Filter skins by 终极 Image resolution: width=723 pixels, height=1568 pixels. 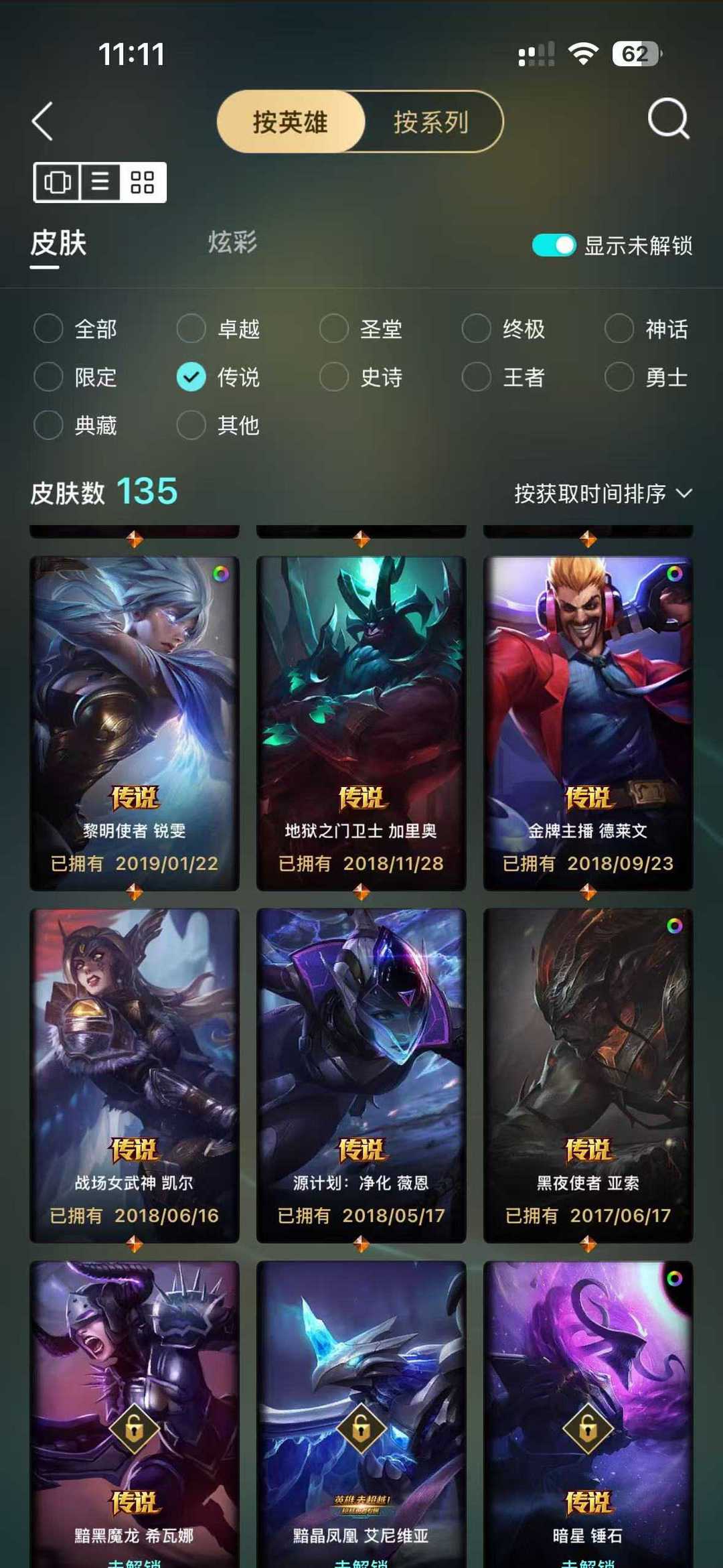point(503,329)
